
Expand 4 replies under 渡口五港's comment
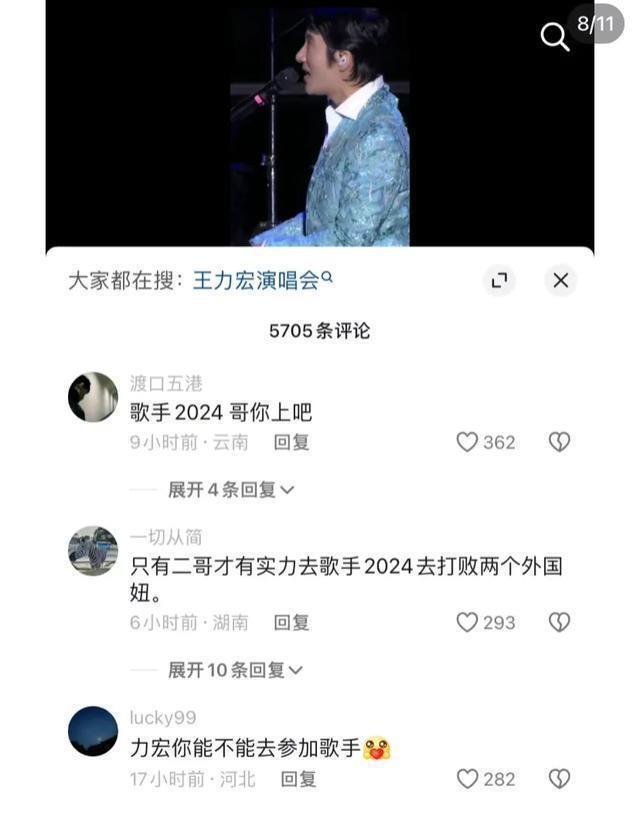coord(230,490)
